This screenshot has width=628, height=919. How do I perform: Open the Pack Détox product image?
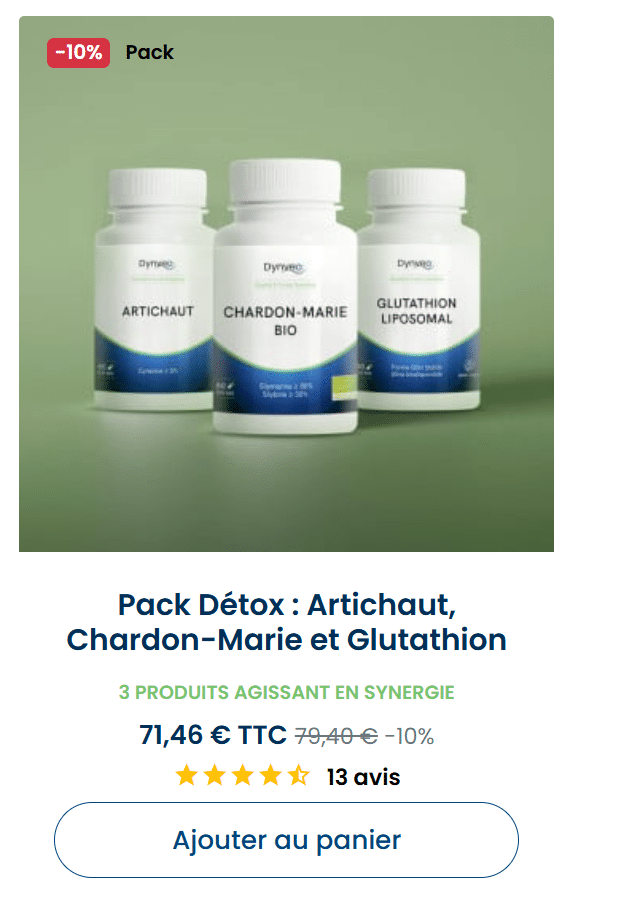(286, 300)
